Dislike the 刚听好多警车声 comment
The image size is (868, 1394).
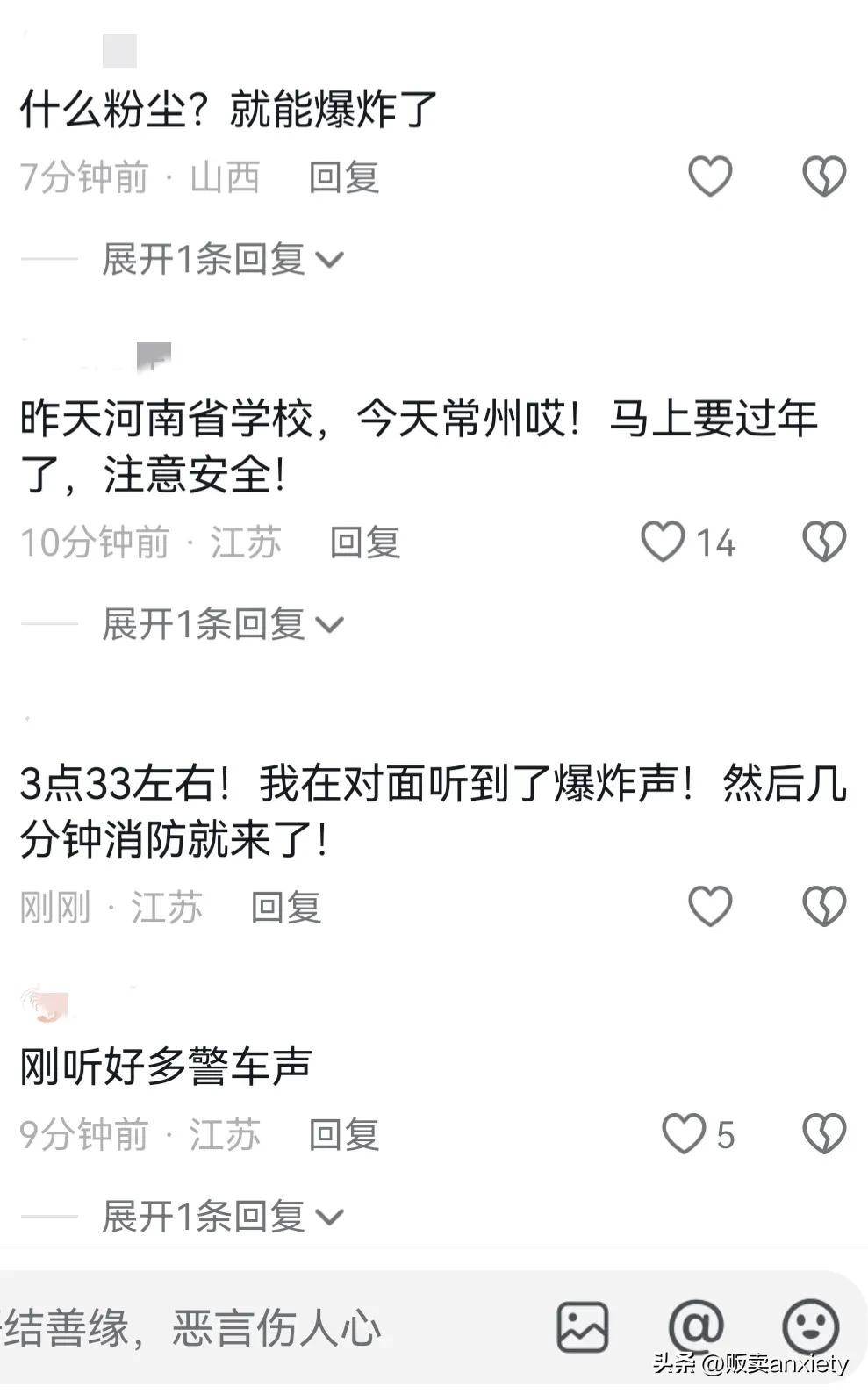coord(823,1134)
